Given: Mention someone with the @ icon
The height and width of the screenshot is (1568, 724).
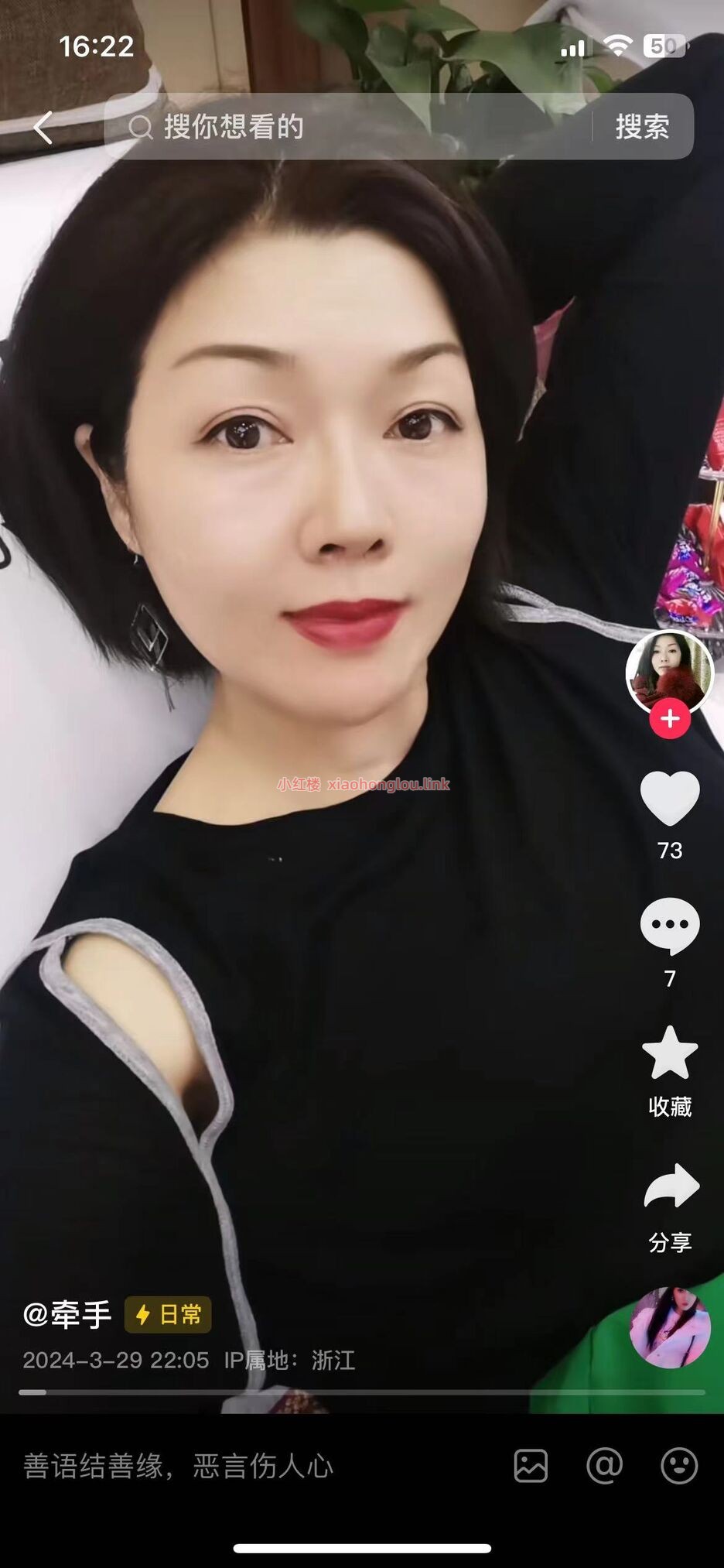Looking at the screenshot, I should tap(605, 1466).
